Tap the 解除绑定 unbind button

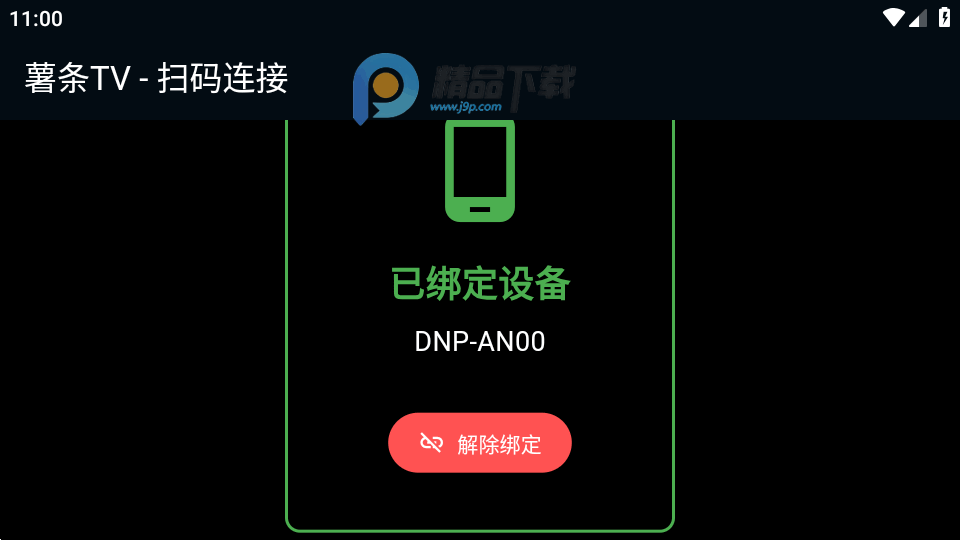click(480, 443)
